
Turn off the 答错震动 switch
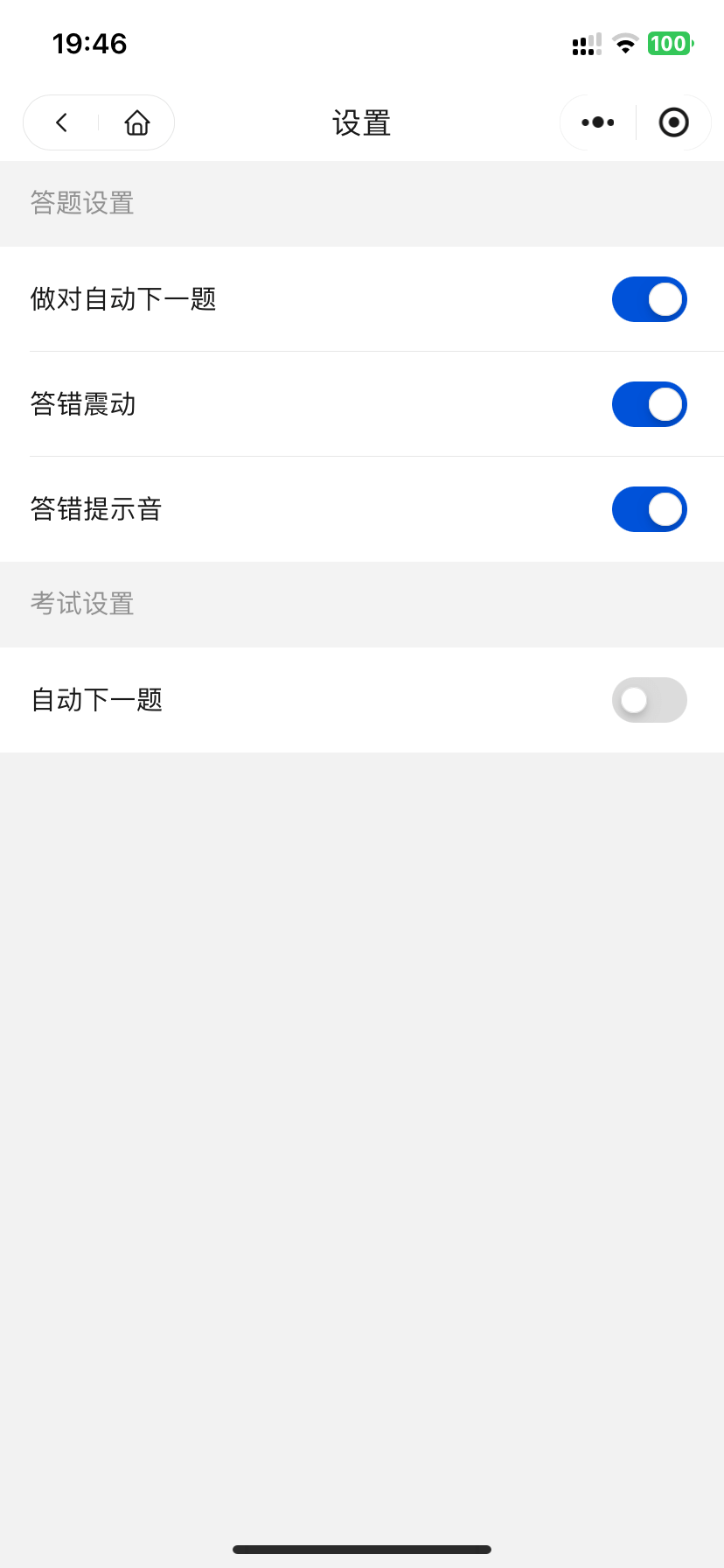pyautogui.click(x=650, y=404)
